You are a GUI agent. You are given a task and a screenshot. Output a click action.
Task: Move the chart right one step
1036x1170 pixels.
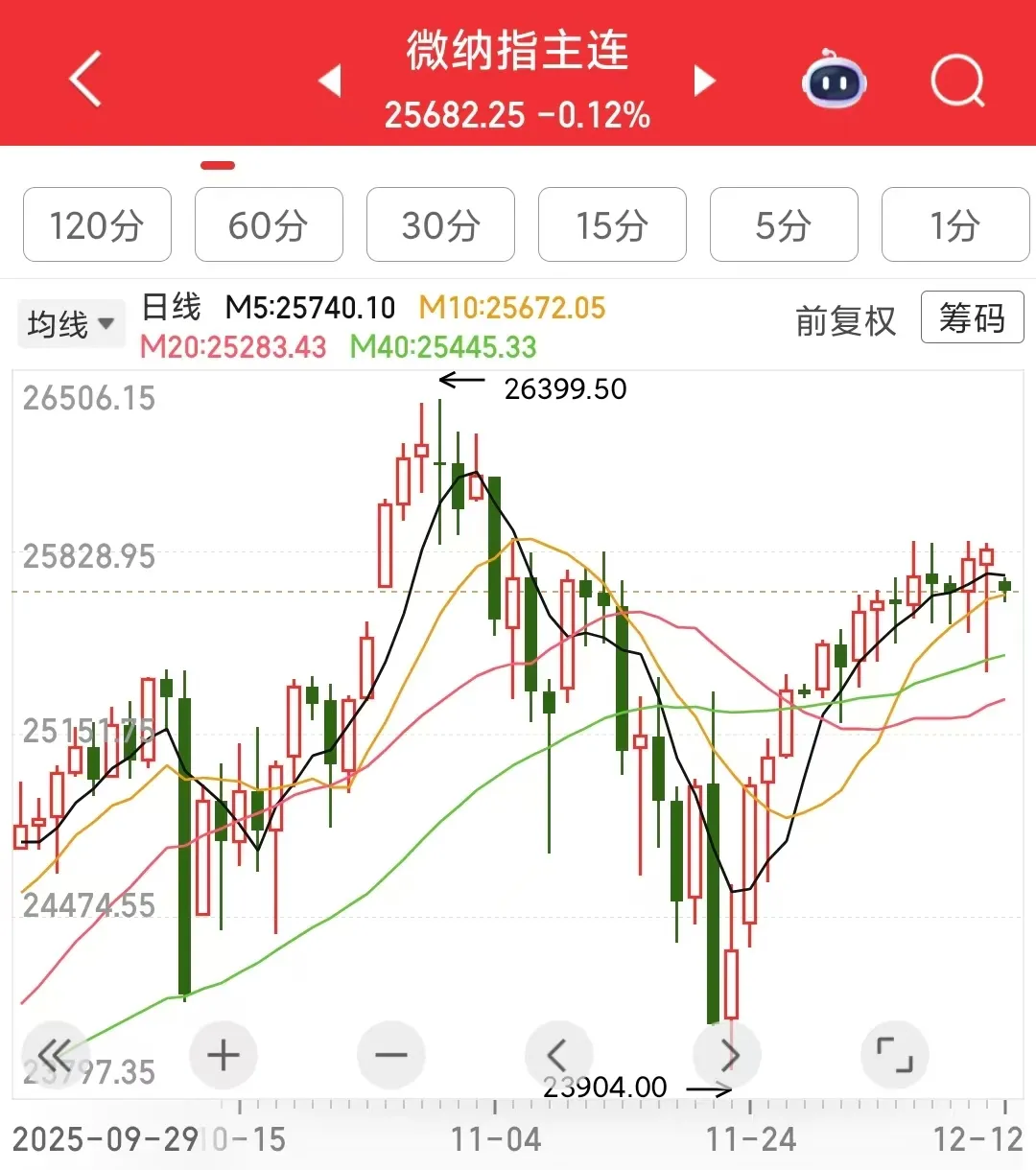[x=728, y=1056]
